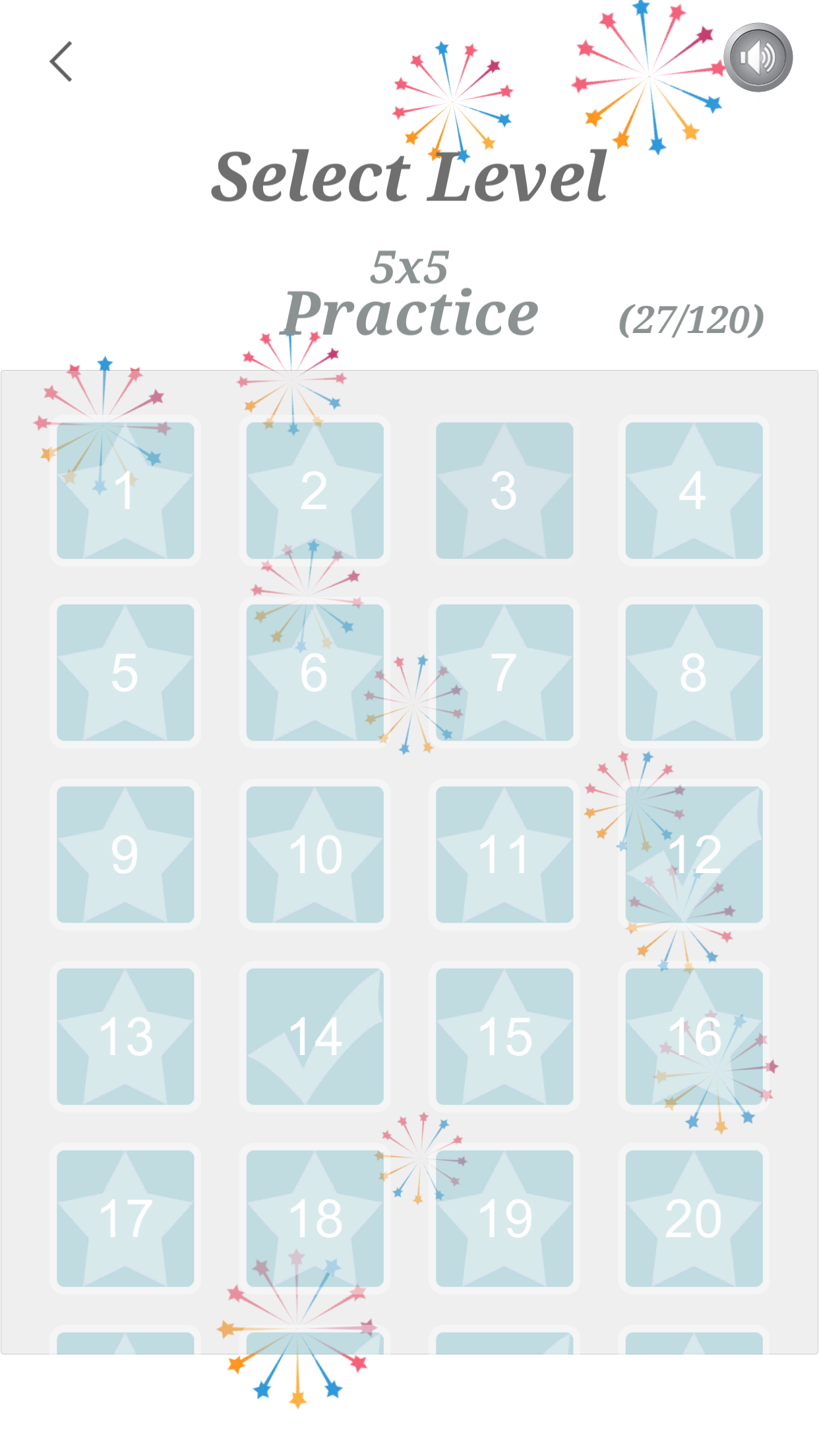Start level 19

(x=504, y=1219)
